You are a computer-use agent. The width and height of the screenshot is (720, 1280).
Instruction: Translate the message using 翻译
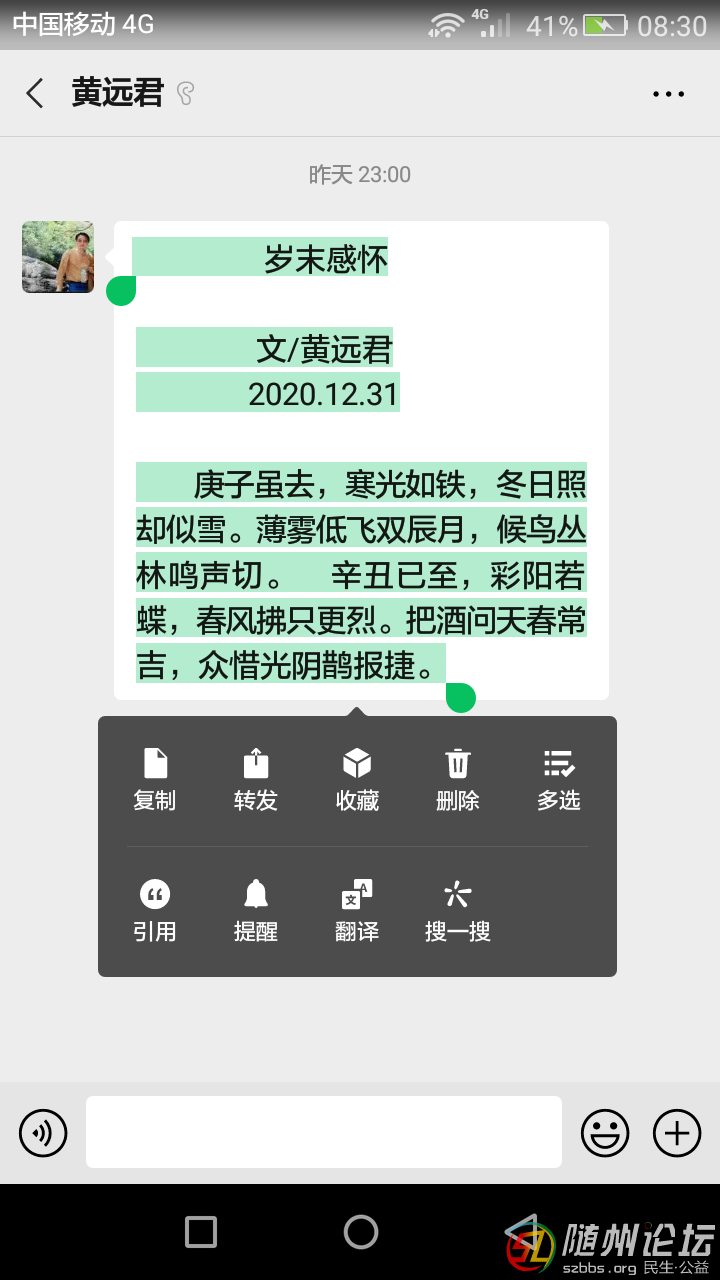pos(357,911)
